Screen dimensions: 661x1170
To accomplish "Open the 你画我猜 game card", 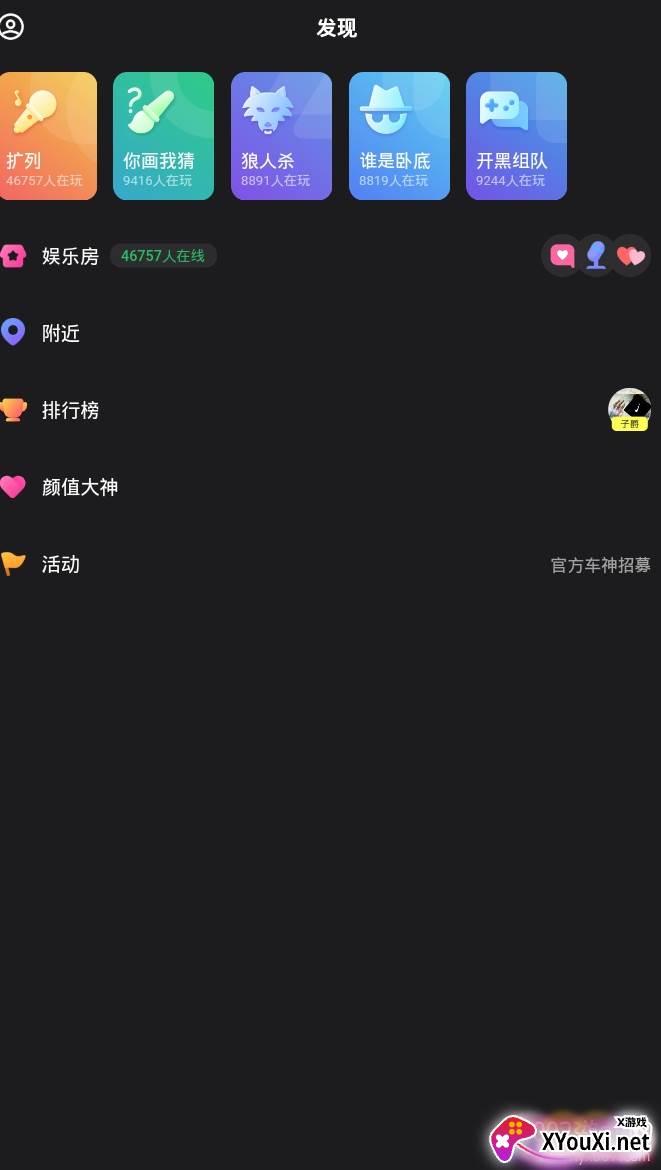I will tap(163, 136).
